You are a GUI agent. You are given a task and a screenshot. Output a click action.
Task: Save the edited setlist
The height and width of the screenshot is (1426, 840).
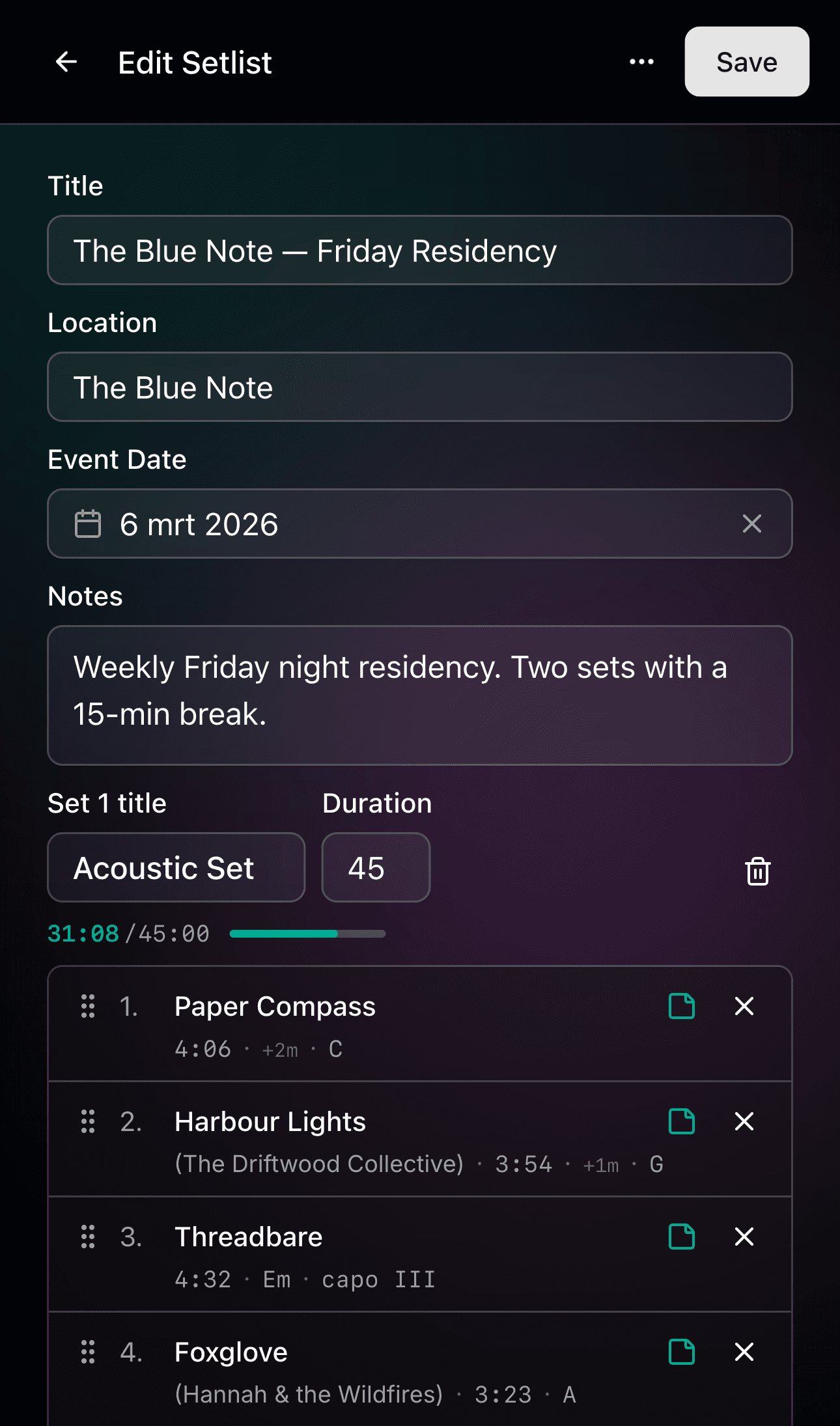[x=746, y=62]
